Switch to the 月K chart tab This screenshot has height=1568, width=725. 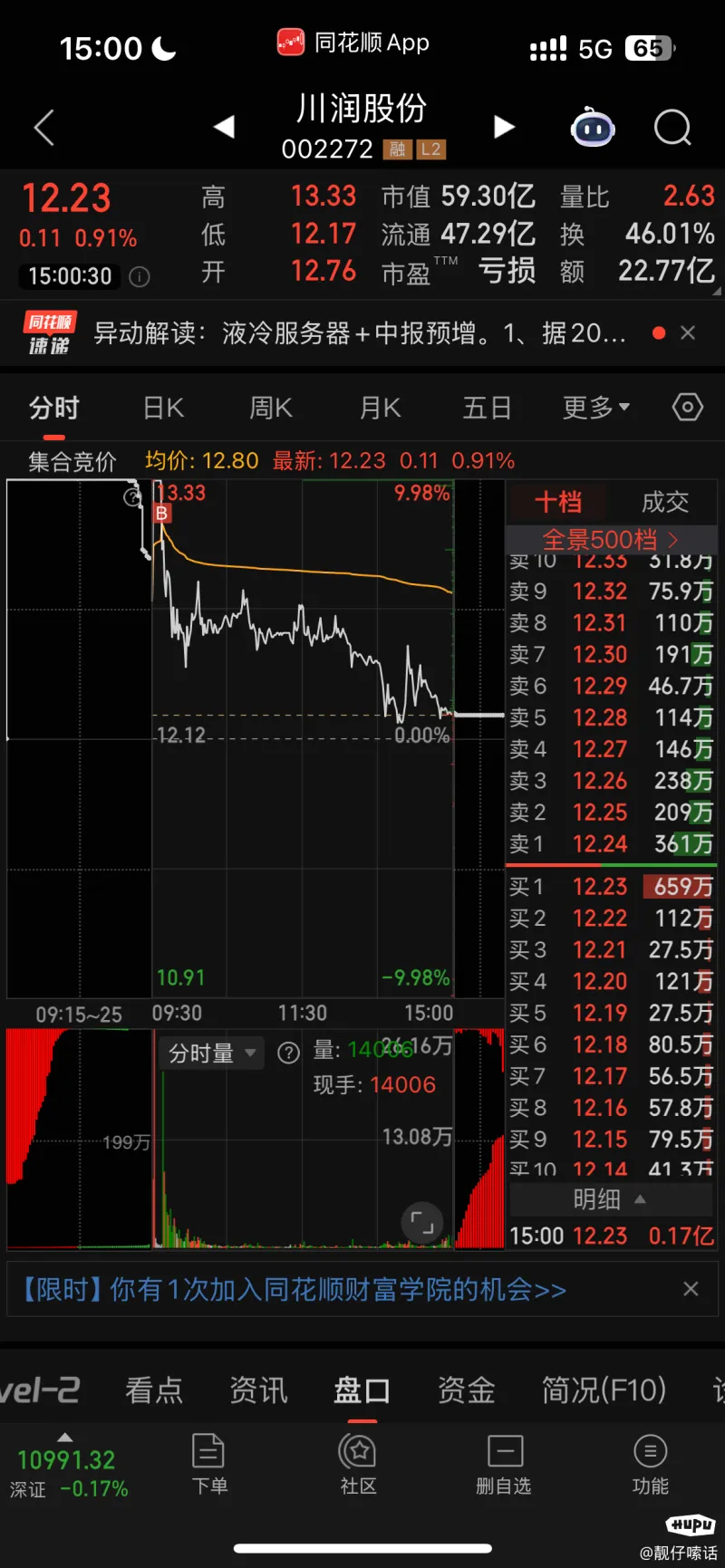tap(380, 408)
